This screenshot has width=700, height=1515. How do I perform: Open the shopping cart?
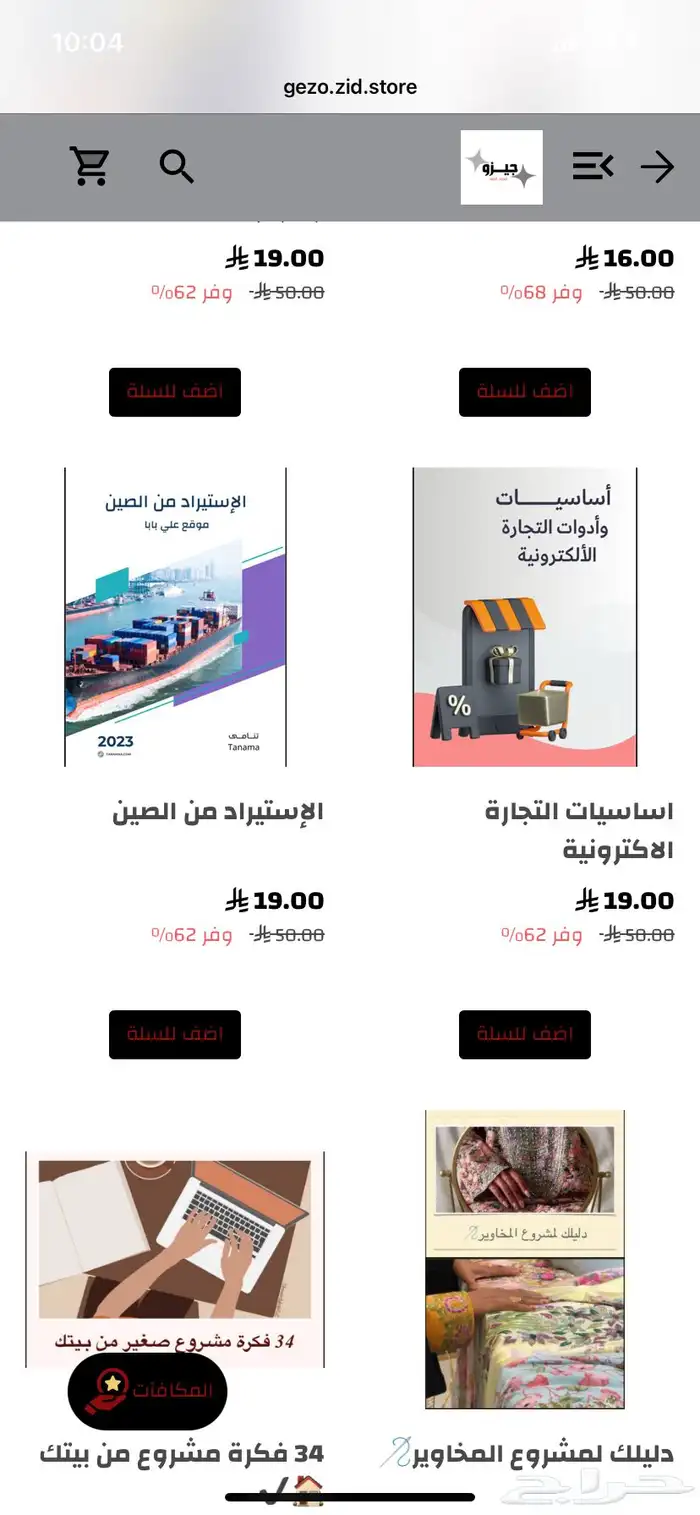click(x=89, y=166)
